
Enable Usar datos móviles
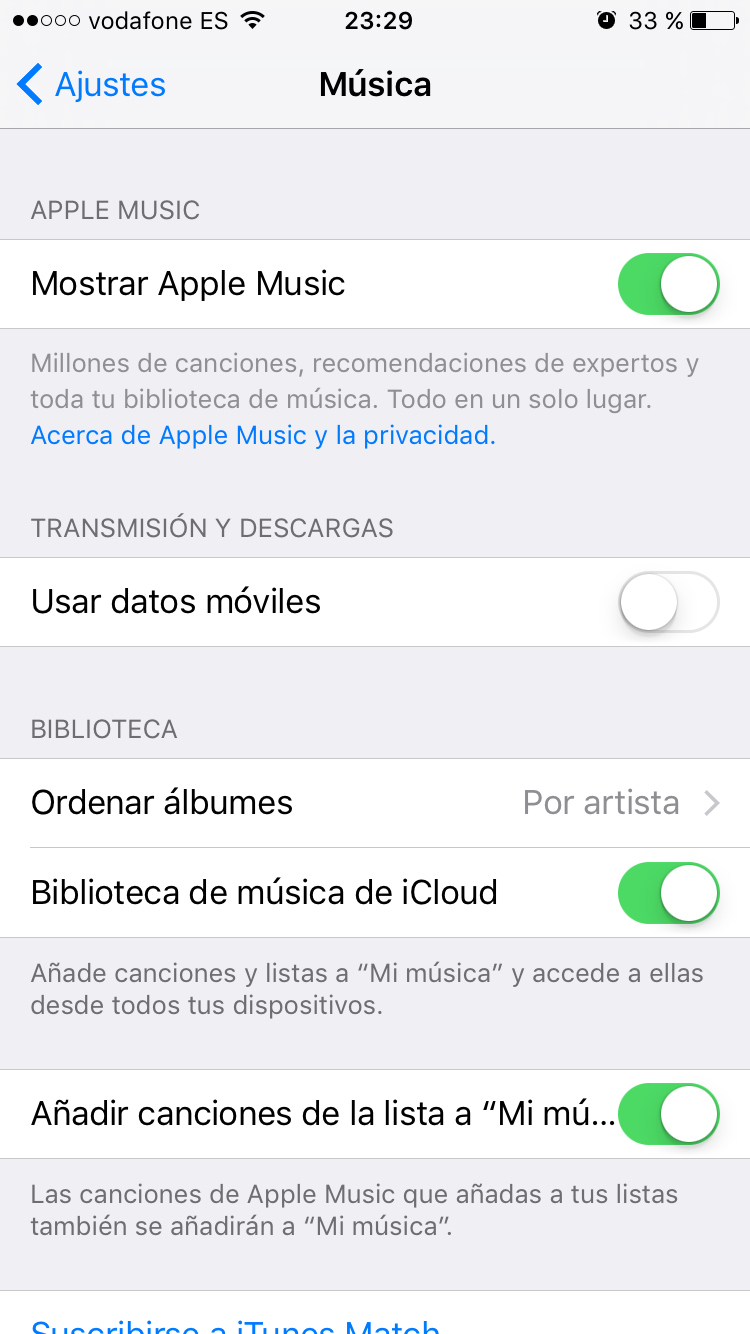coord(669,602)
